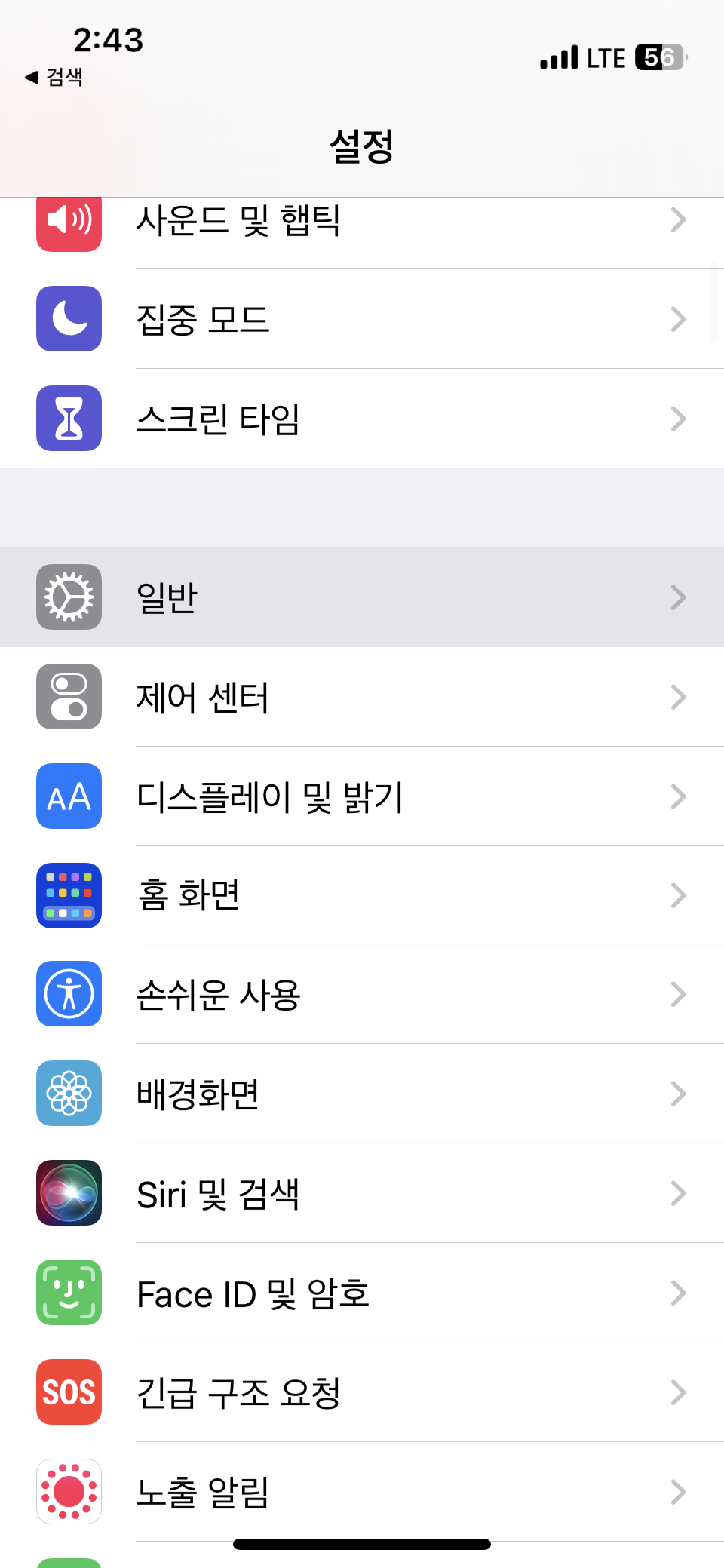This screenshot has width=724, height=1568.
Task: Open 사운드 및 햅틱 settings
Action: pos(362,221)
